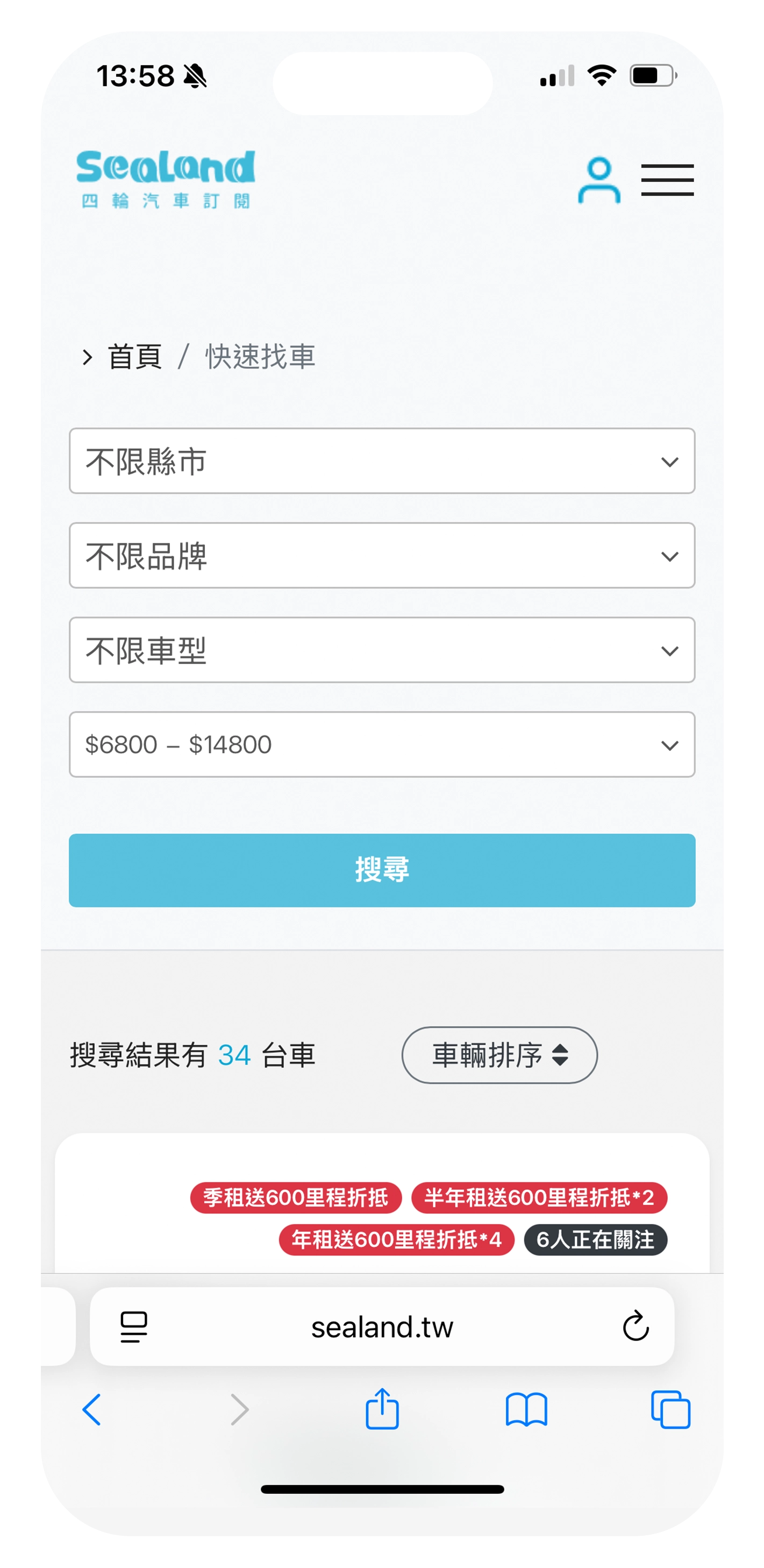Show all open Safari tabs
764x1568 pixels.
[x=670, y=1409]
